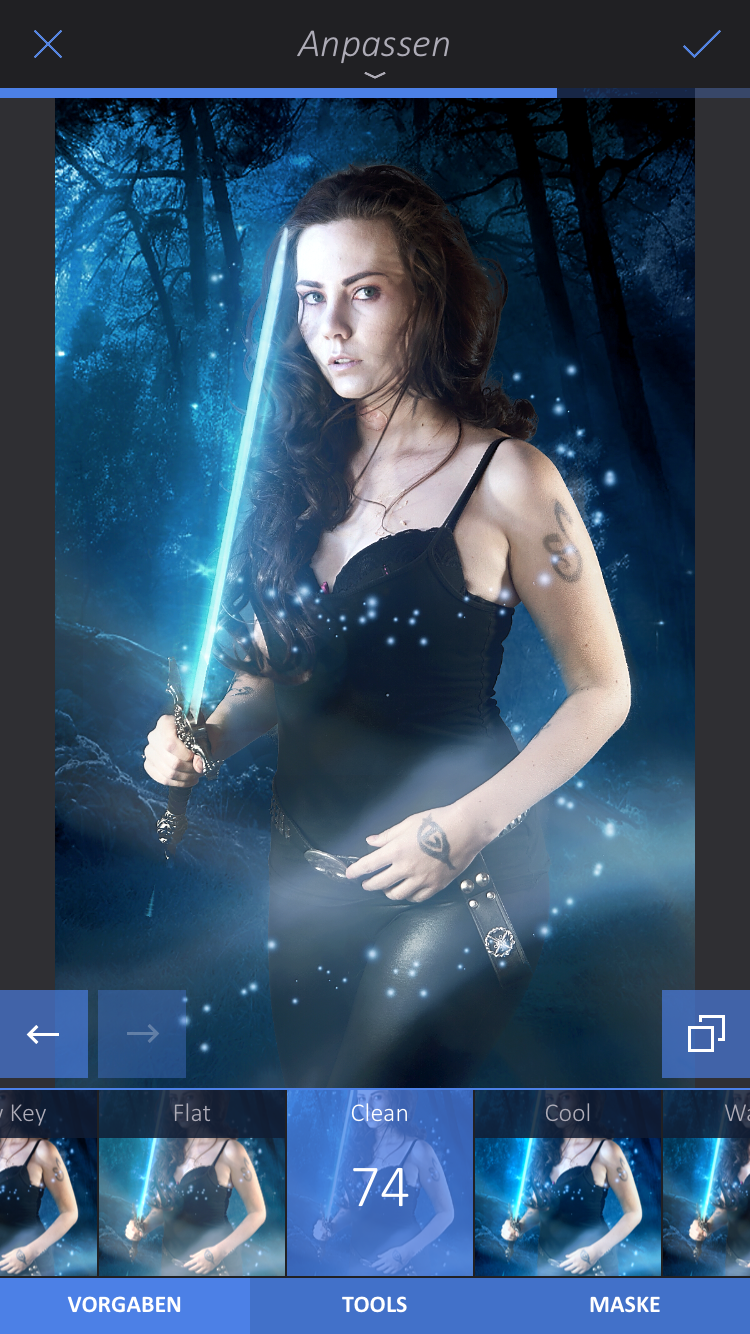Switch to the Maske tab
Viewport: 750px width, 1334px height.
625,1305
